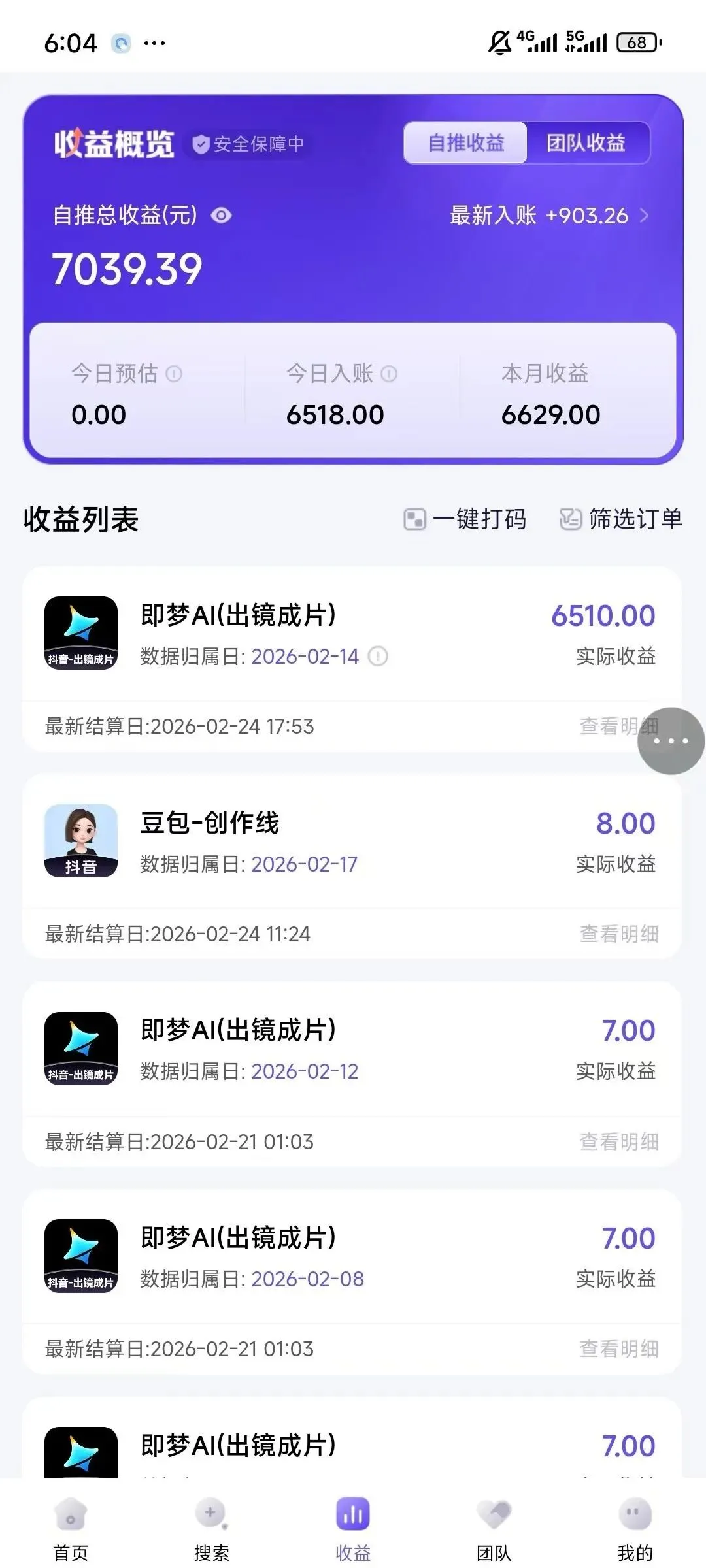
Task: Tap the 一键打码 button
Action: coord(465,519)
